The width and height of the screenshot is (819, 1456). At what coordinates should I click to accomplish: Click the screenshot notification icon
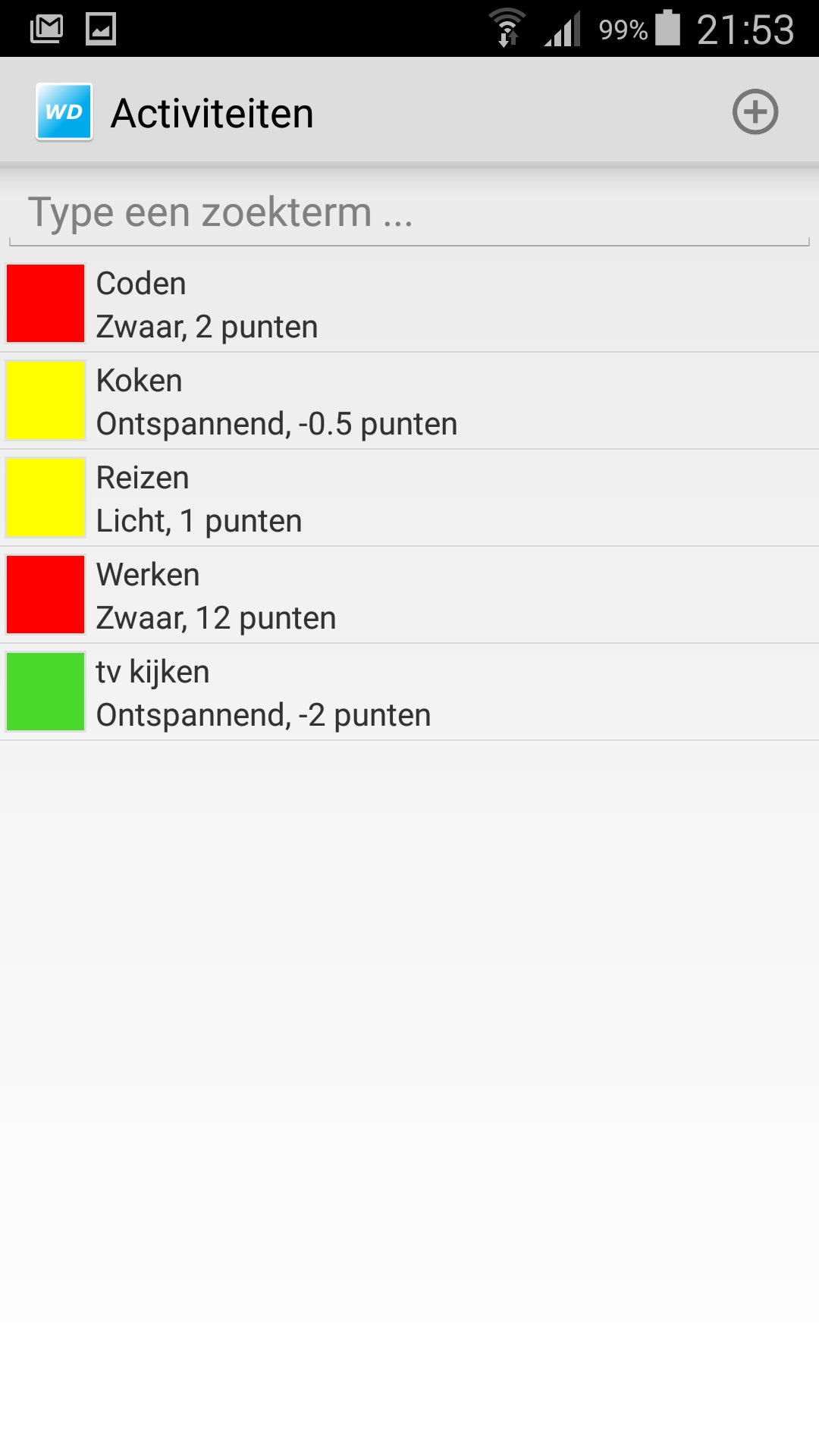pyautogui.click(x=101, y=28)
